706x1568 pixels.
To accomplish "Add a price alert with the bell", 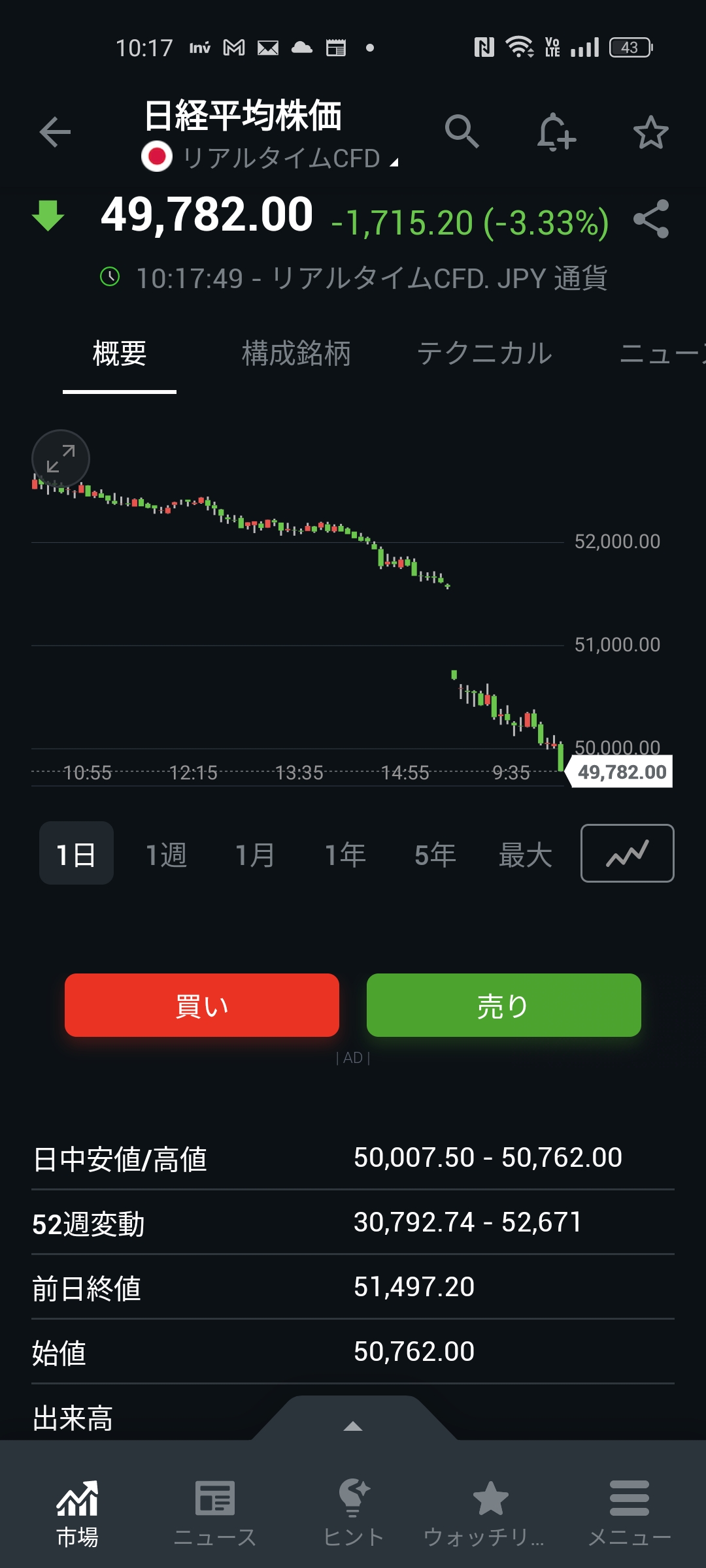I will tap(556, 132).
